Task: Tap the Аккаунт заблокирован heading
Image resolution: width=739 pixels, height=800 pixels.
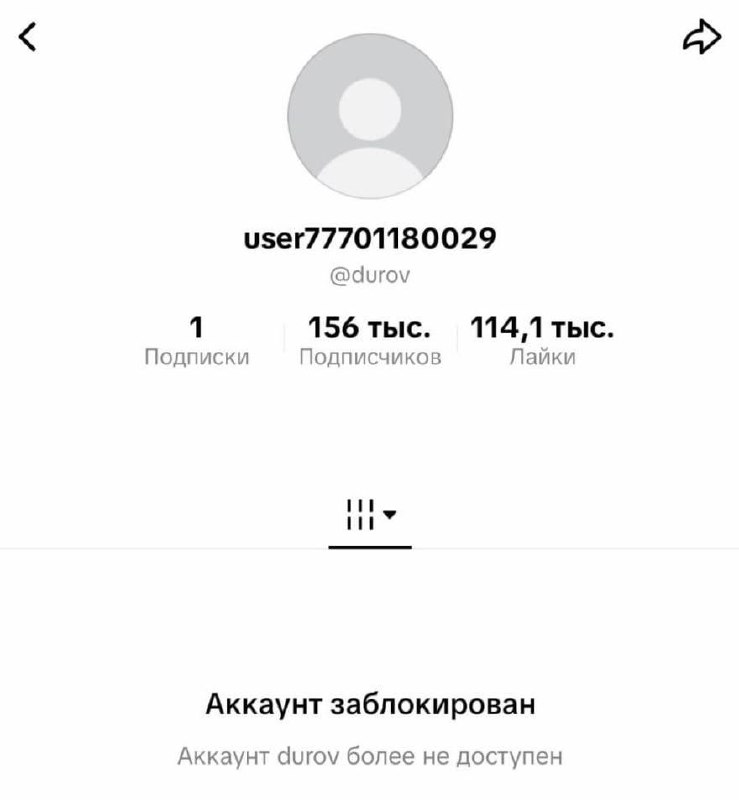Action: click(370, 701)
